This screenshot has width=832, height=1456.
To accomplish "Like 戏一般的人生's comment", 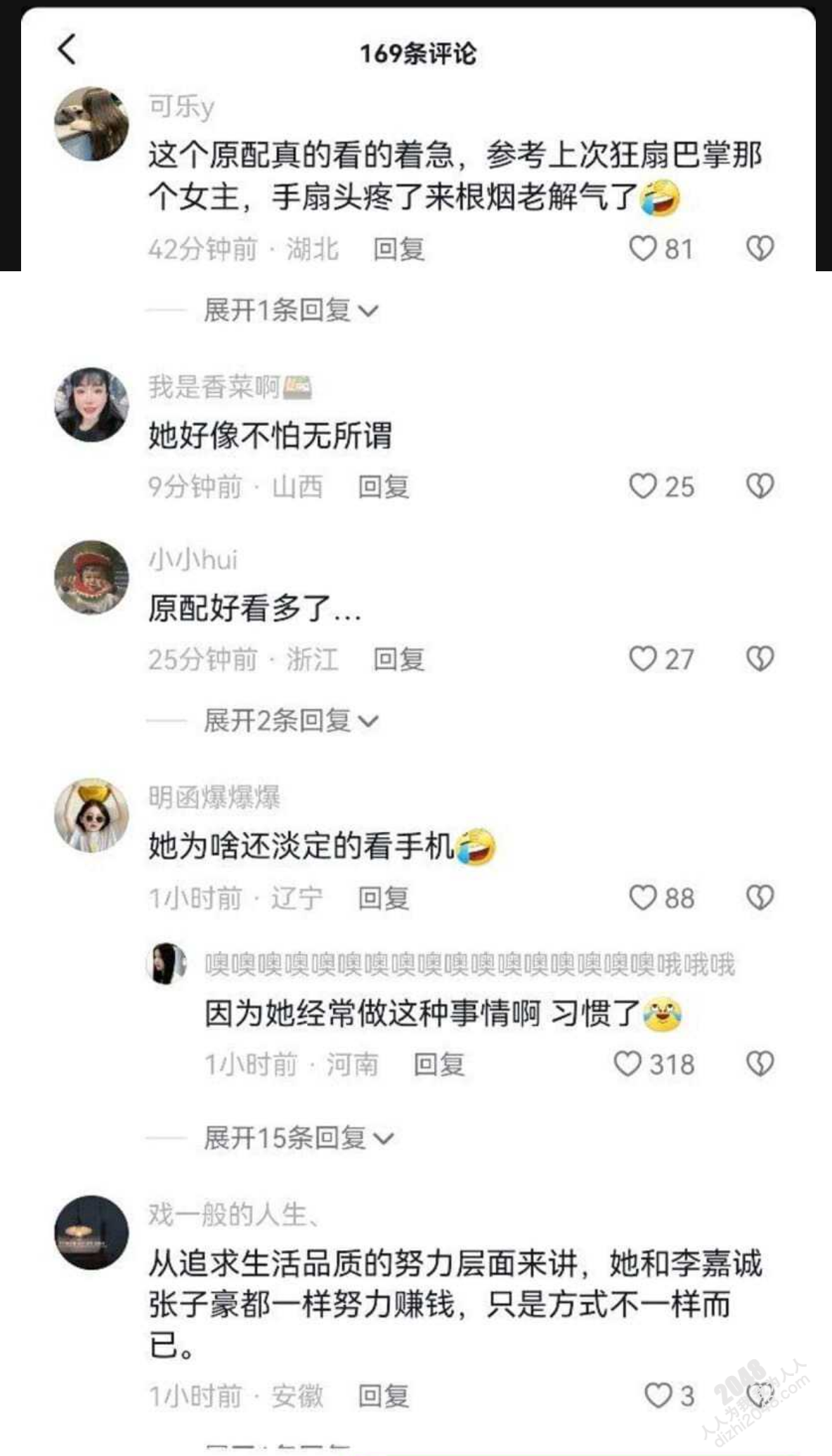I will (x=658, y=1396).
